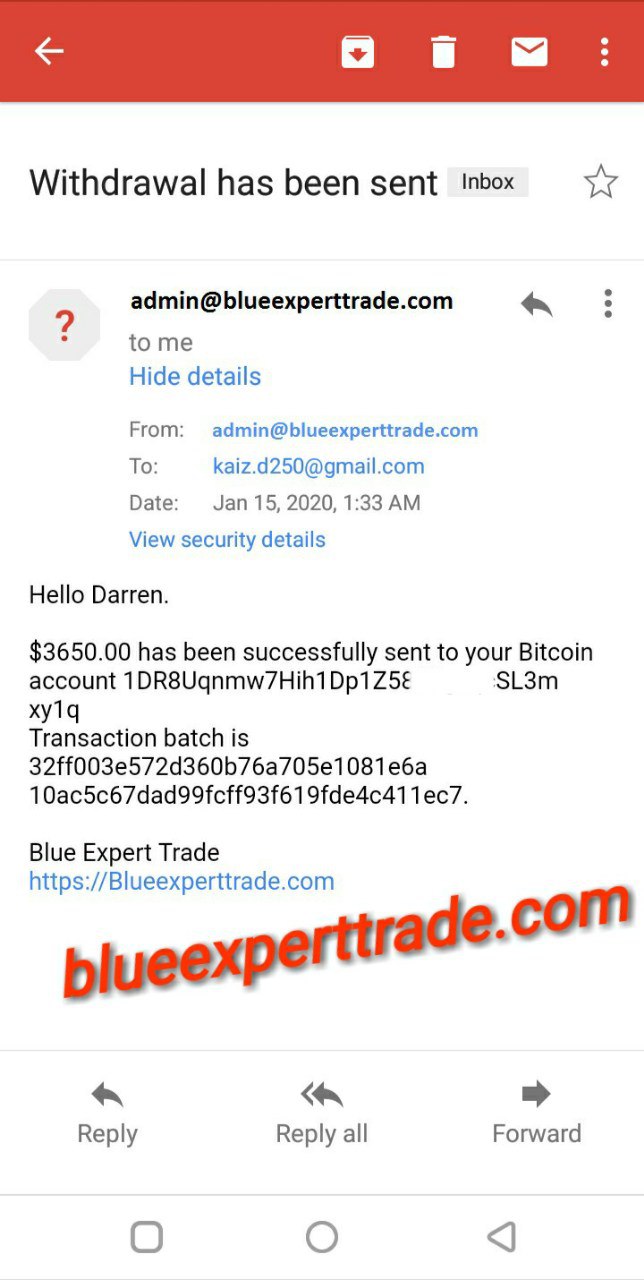Show recent apps
Viewport: 644px width, 1280px height.
tap(147, 1237)
